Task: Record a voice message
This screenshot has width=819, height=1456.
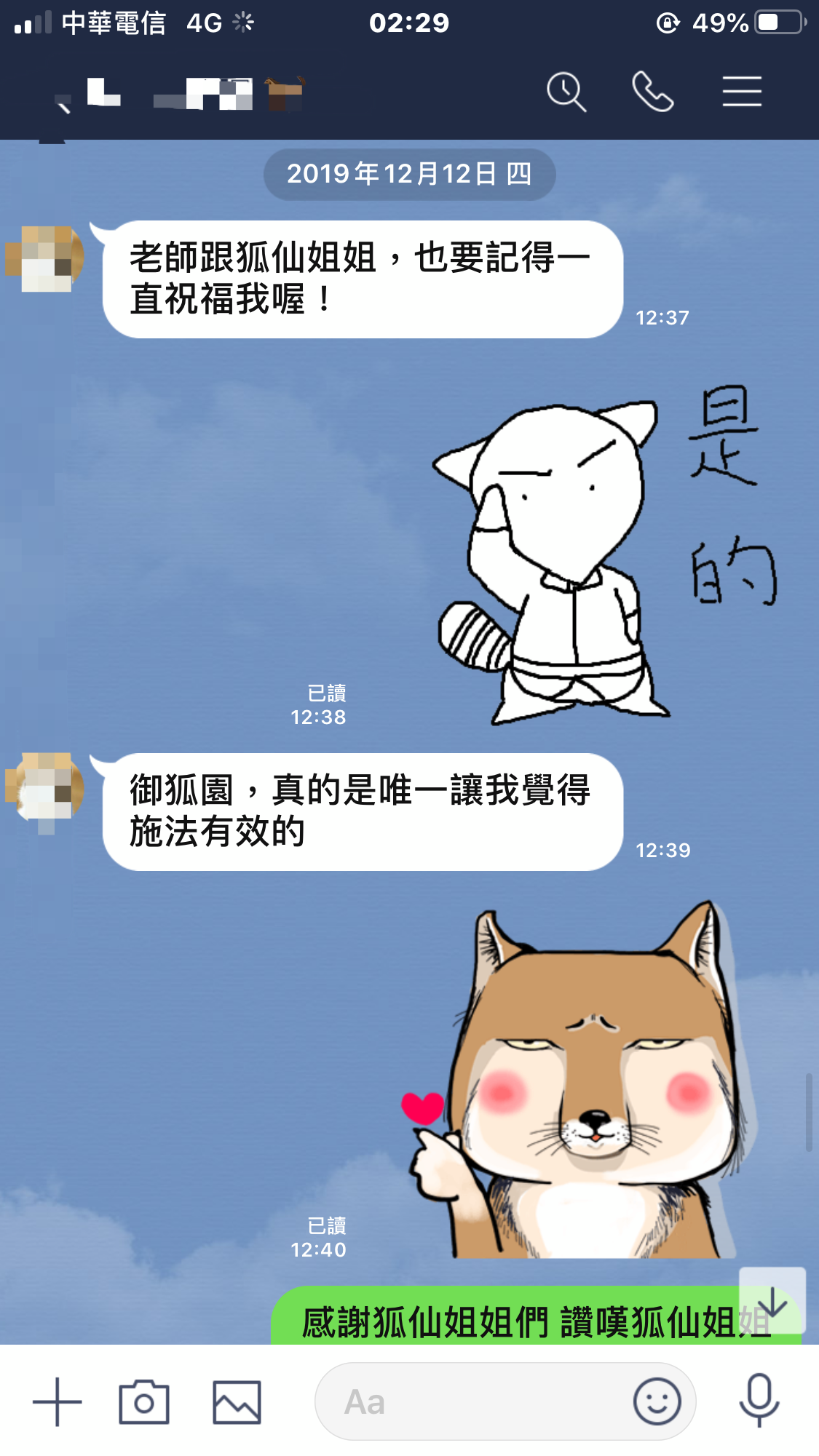Action: [759, 1400]
